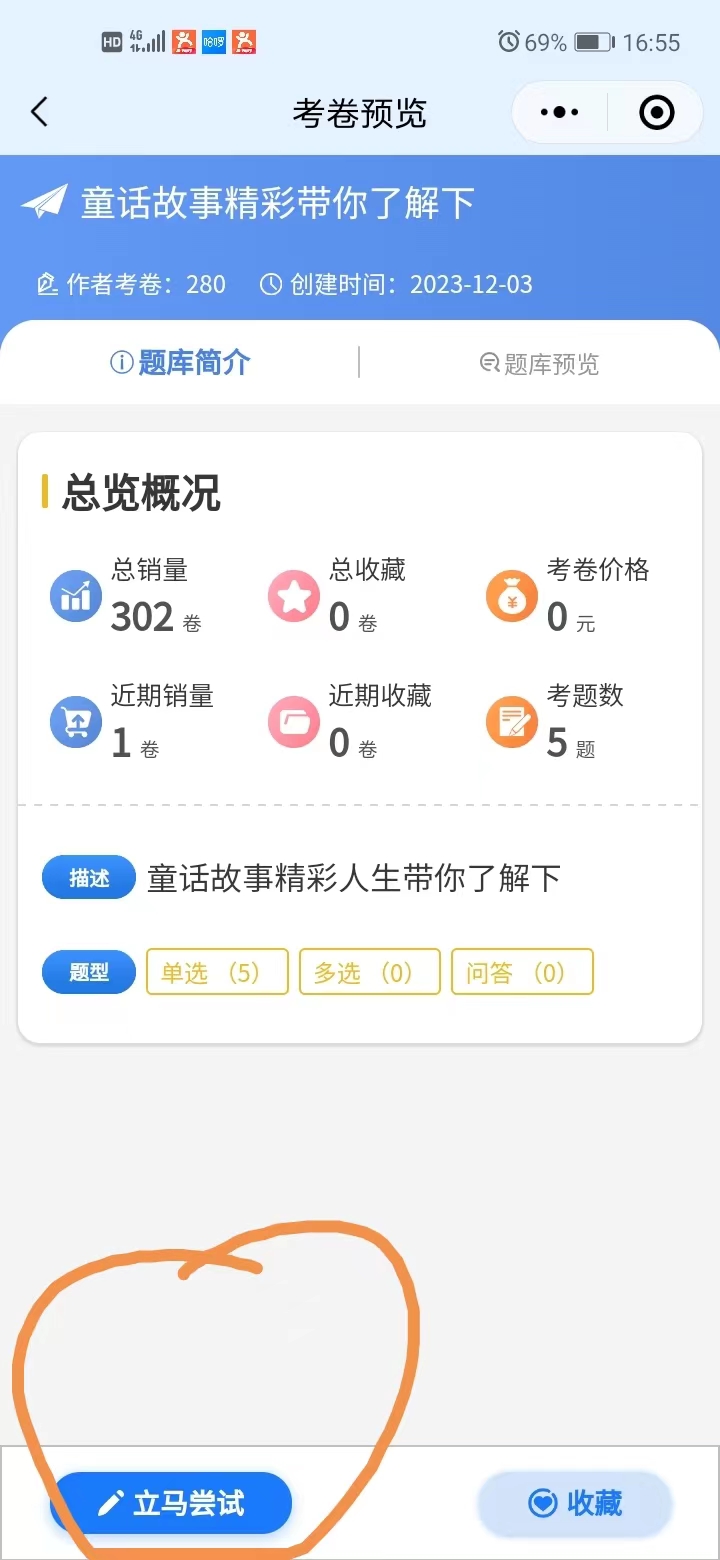Image resolution: width=720 pixels, height=1560 pixels.
Task: Tap the 立马尝试 button
Action: click(171, 1503)
